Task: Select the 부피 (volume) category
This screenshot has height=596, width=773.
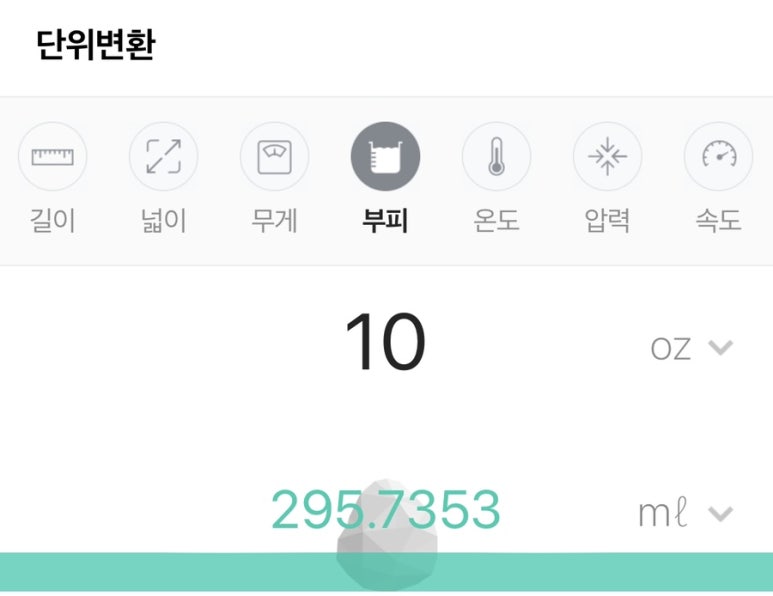Action: (385, 158)
